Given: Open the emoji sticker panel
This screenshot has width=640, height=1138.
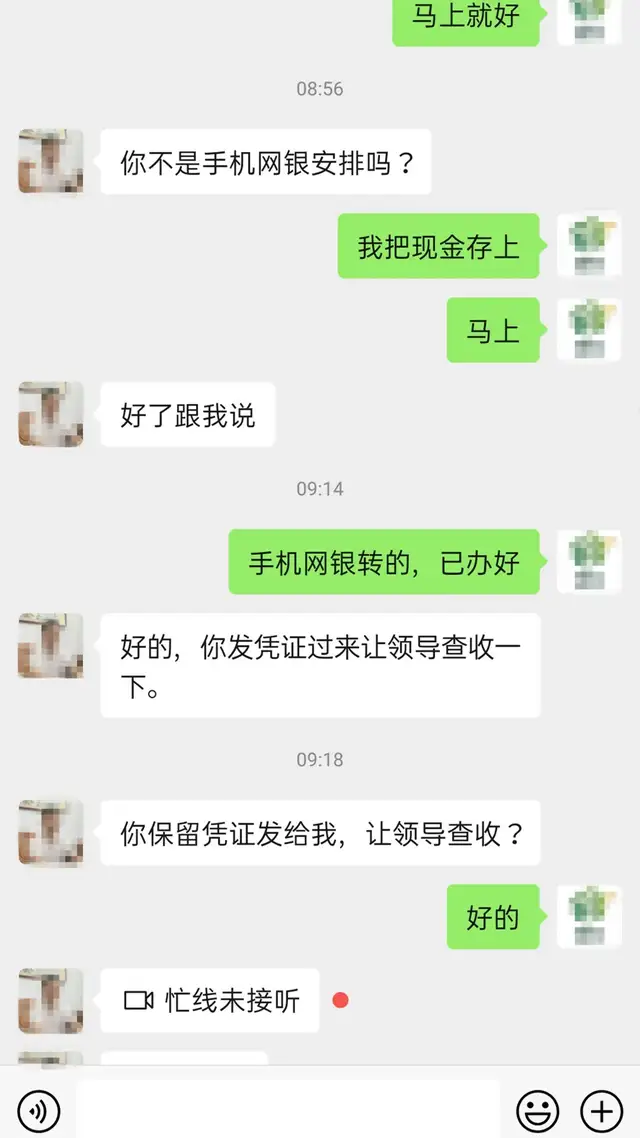Looking at the screenshot, I should pos(537,1109).
